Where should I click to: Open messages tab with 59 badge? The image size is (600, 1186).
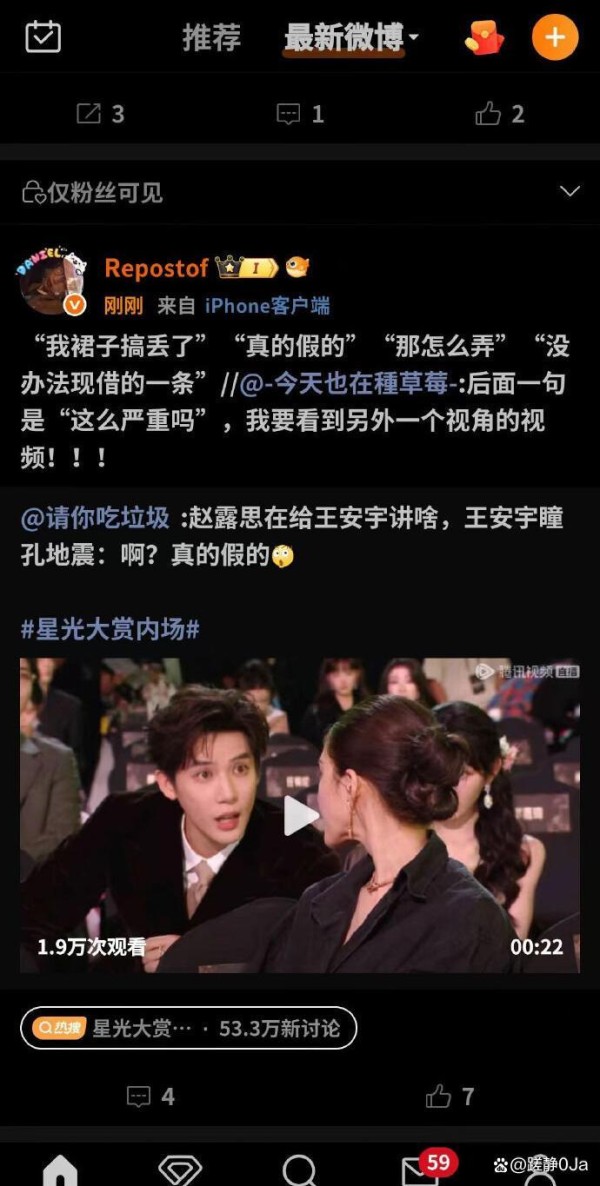420,1168
